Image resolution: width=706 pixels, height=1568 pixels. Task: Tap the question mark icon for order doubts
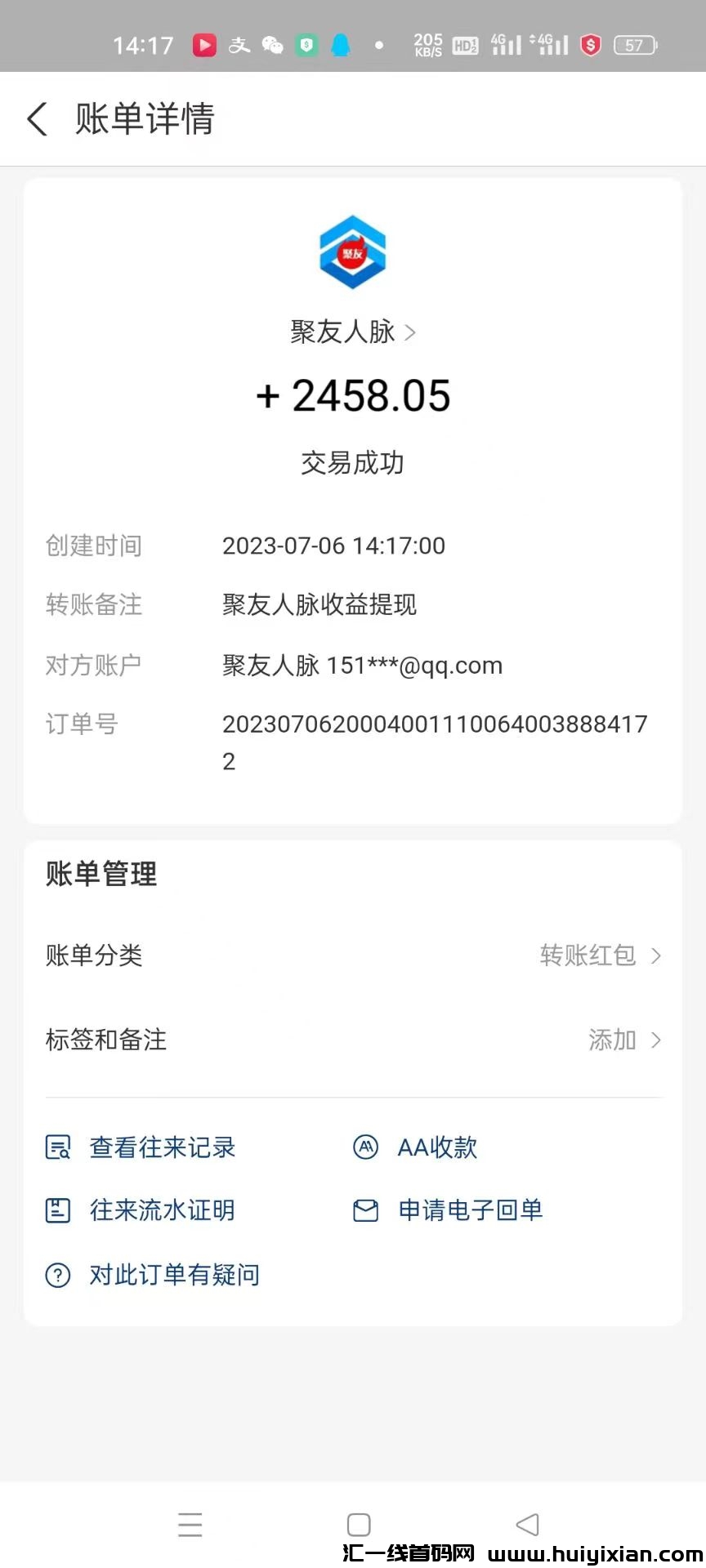(56, 1274)
